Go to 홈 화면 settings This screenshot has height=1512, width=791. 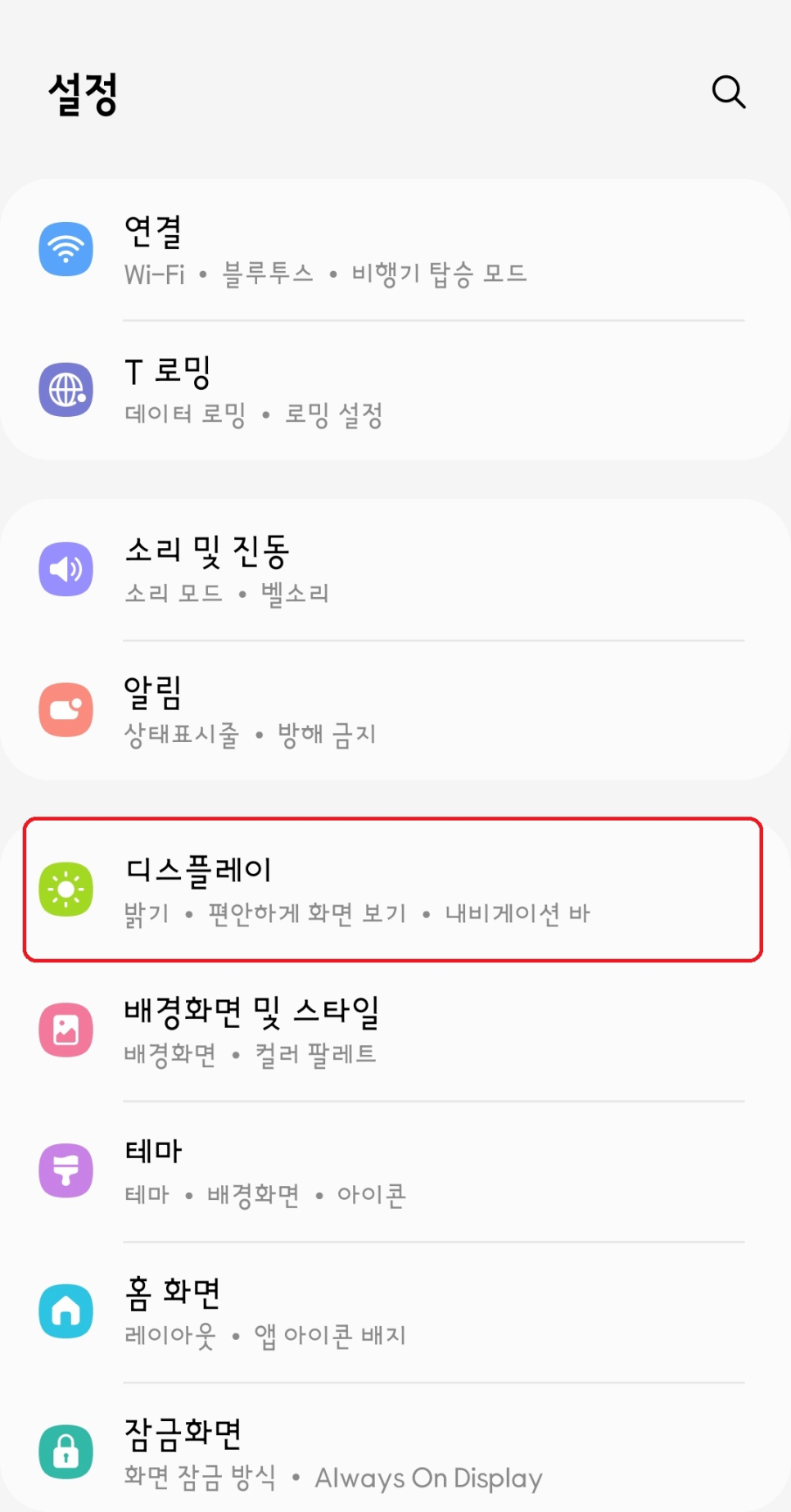click(395, 1312)
